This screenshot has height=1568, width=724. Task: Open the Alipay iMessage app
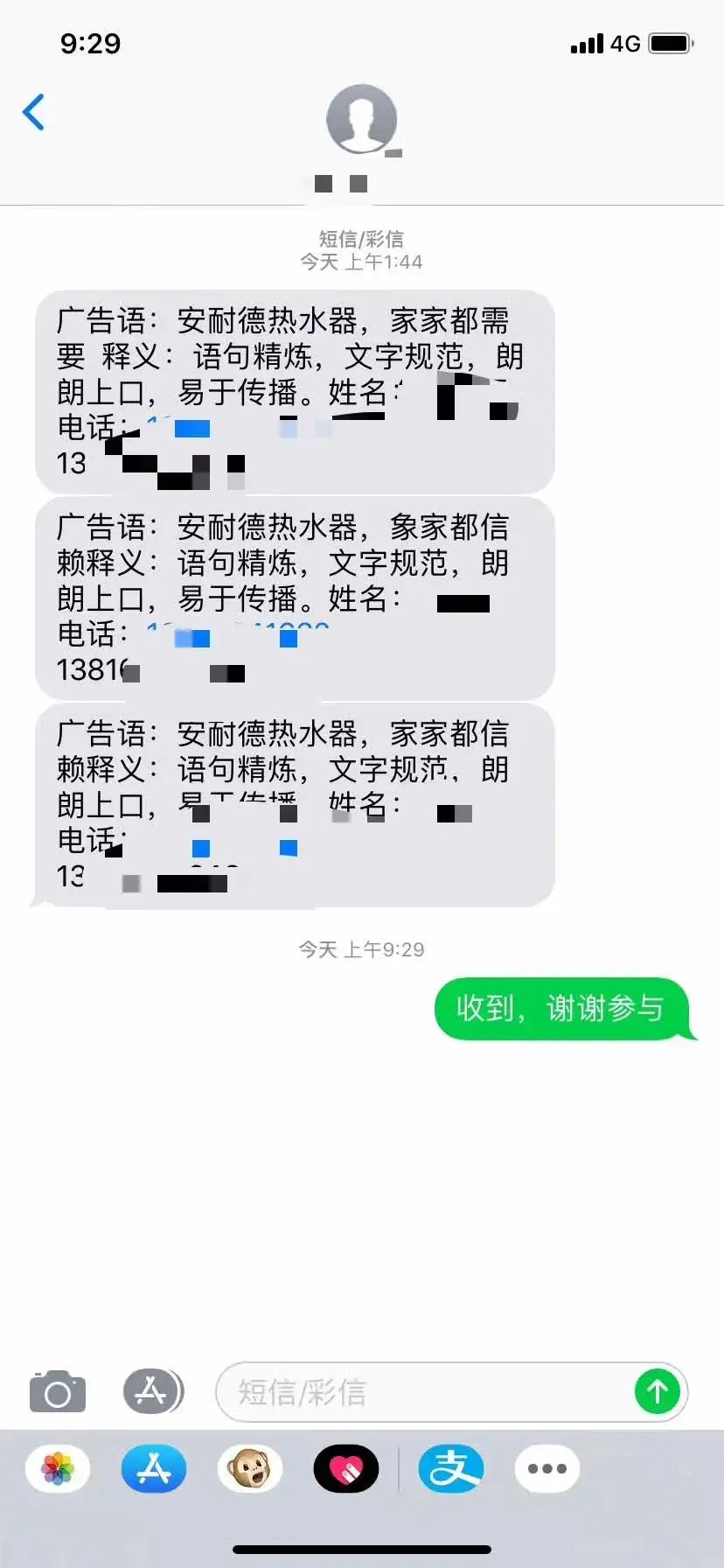click(451, 1469)
